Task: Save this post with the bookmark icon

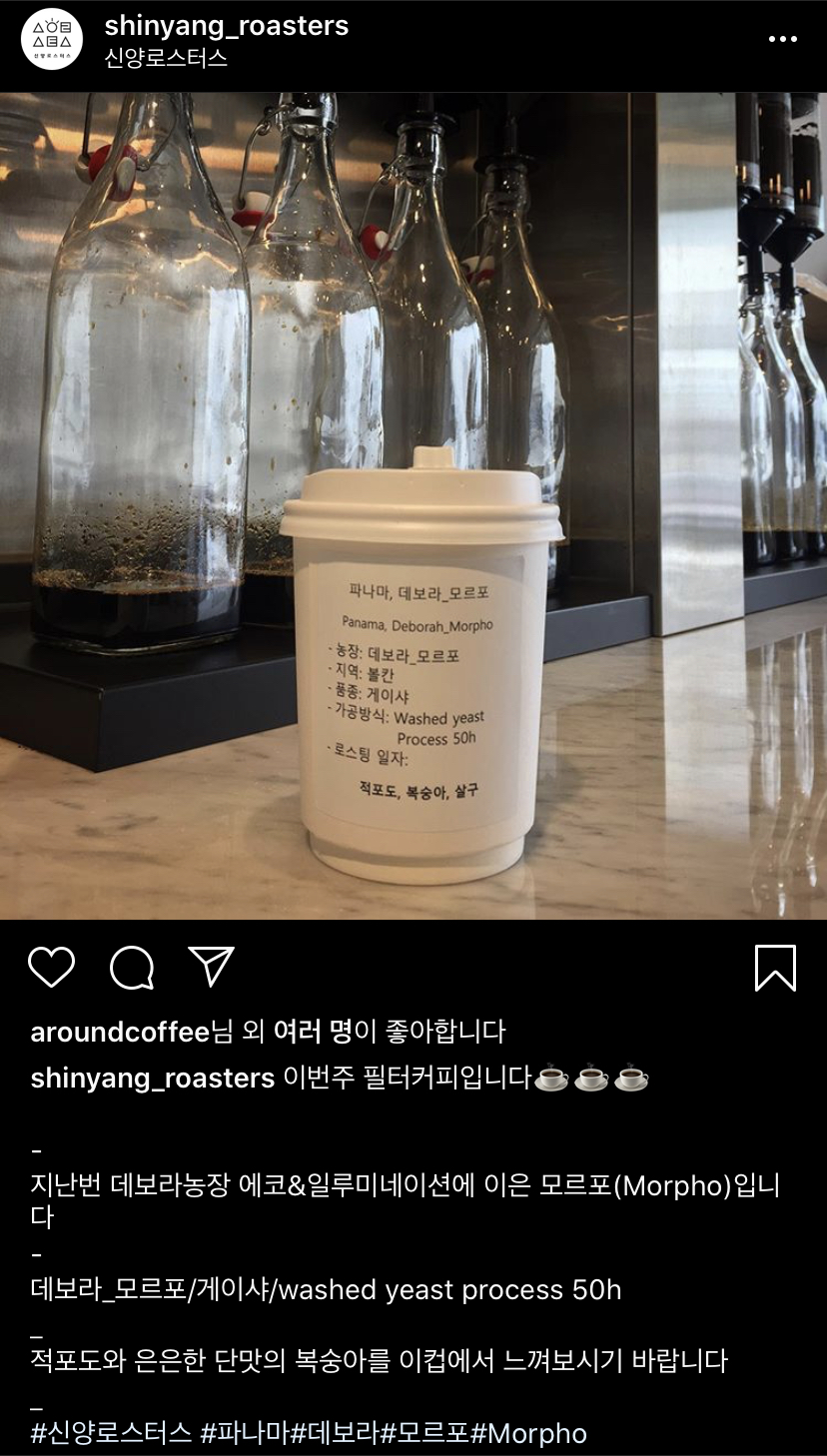Action: click(x=775, y=967)
